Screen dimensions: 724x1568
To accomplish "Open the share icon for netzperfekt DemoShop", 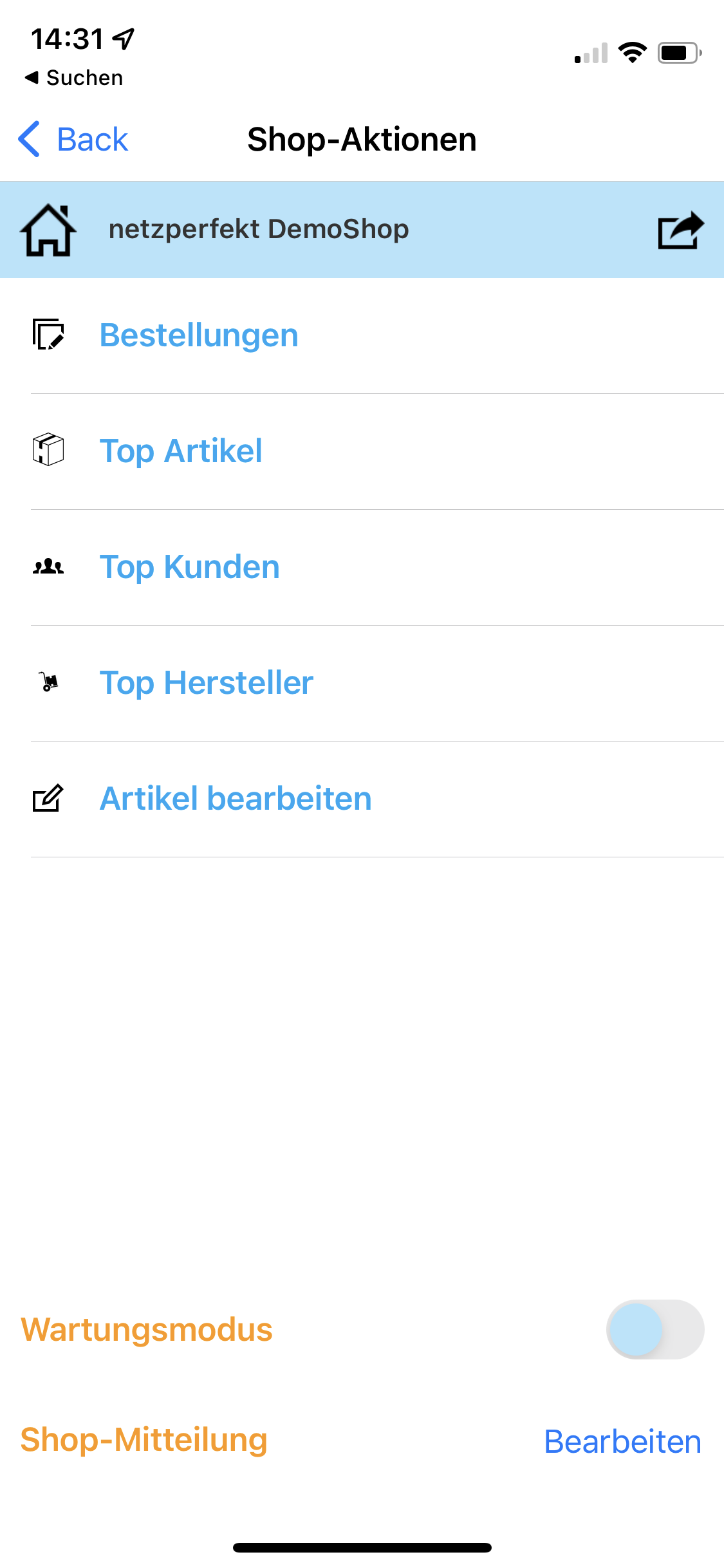I will [x=681, y=230].
